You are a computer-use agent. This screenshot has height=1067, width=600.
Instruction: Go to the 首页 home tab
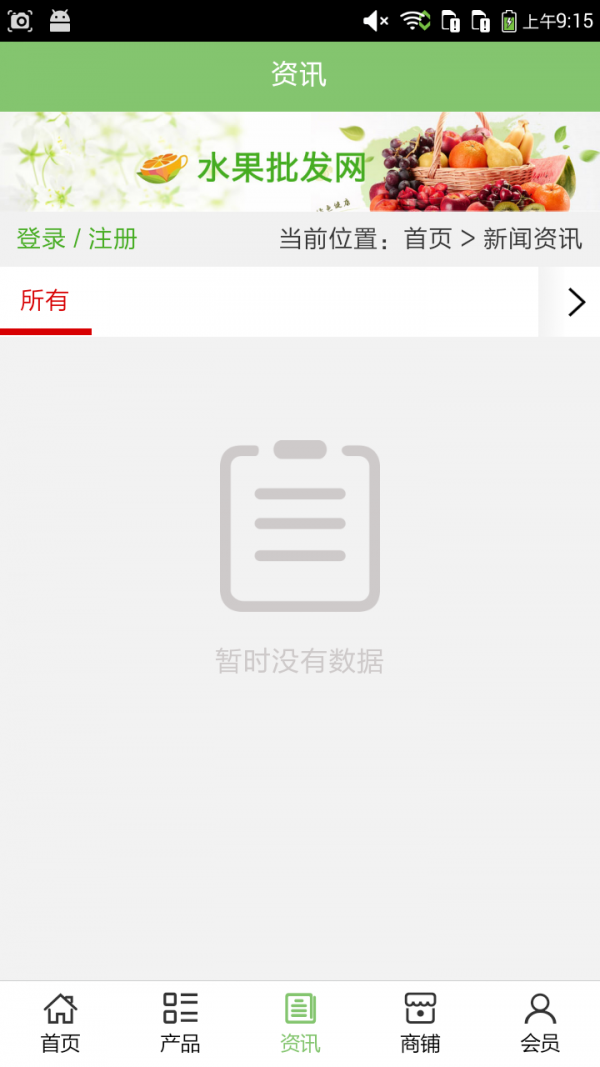point(60,1023)
